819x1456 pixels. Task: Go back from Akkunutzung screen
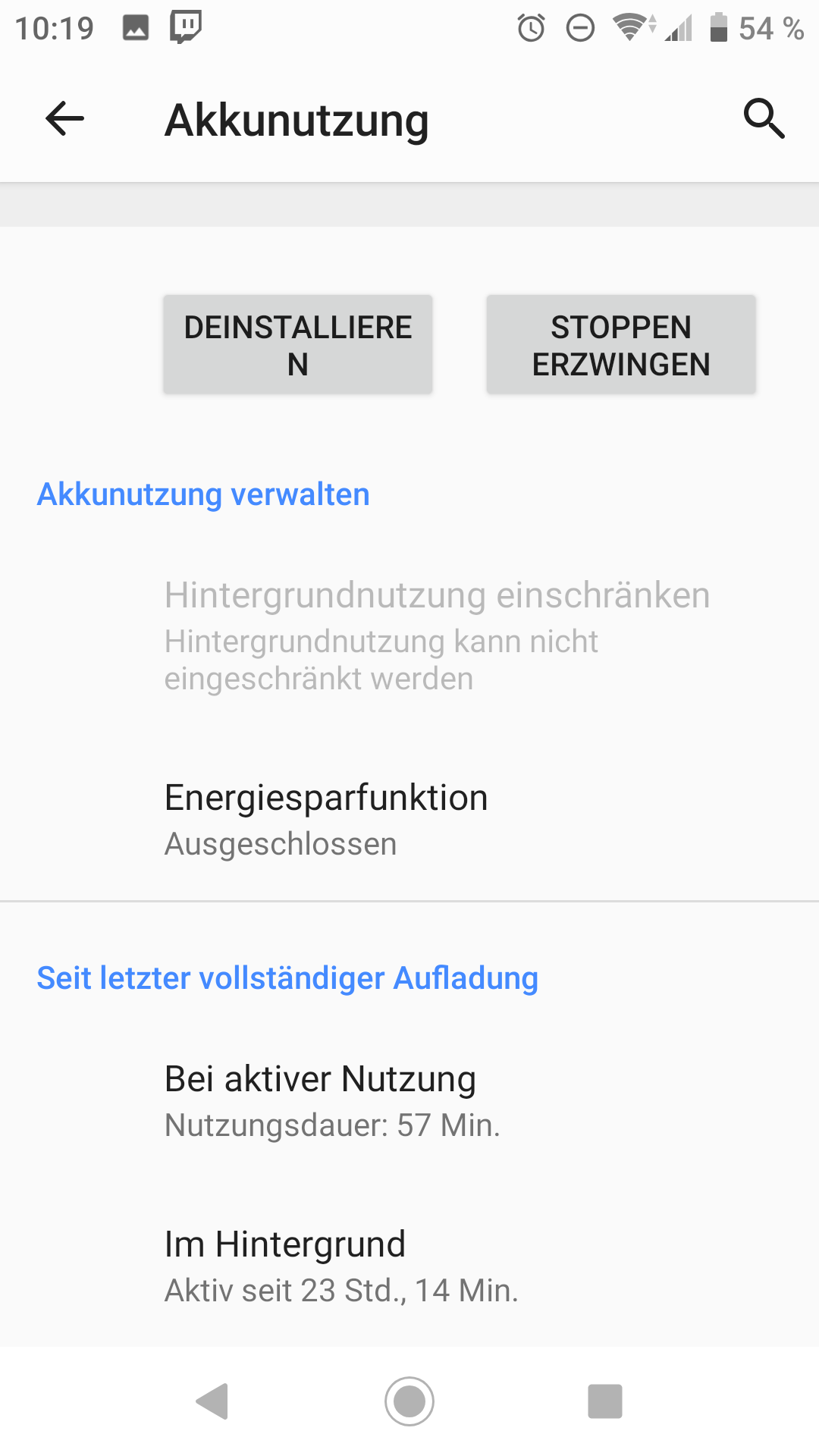(64, 119)
